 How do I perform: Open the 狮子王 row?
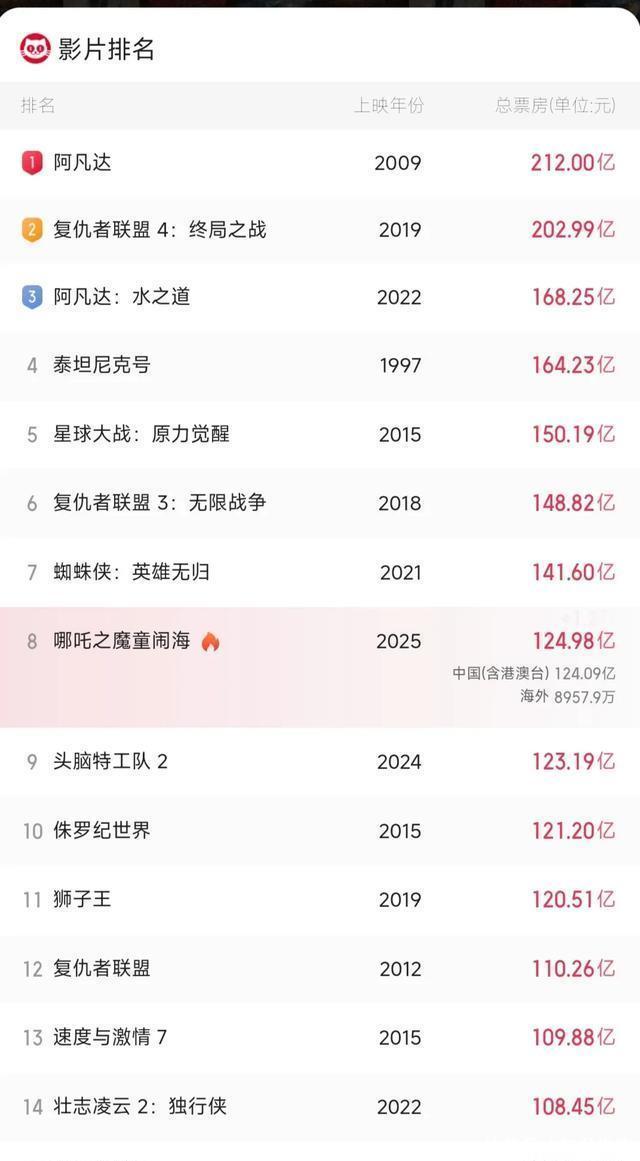320,900
